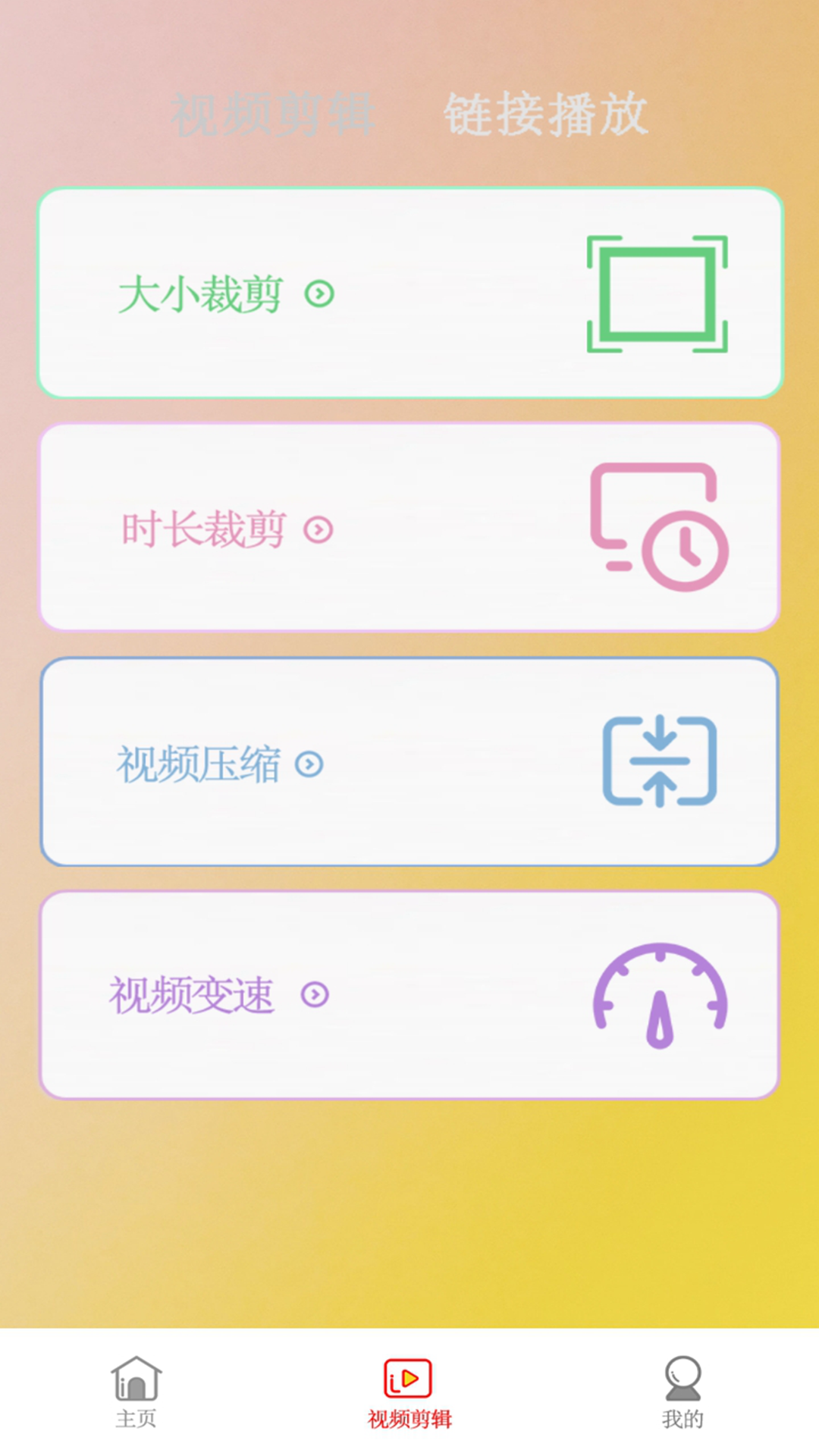Go to the 主页 bottom tab

point(136,1392)
